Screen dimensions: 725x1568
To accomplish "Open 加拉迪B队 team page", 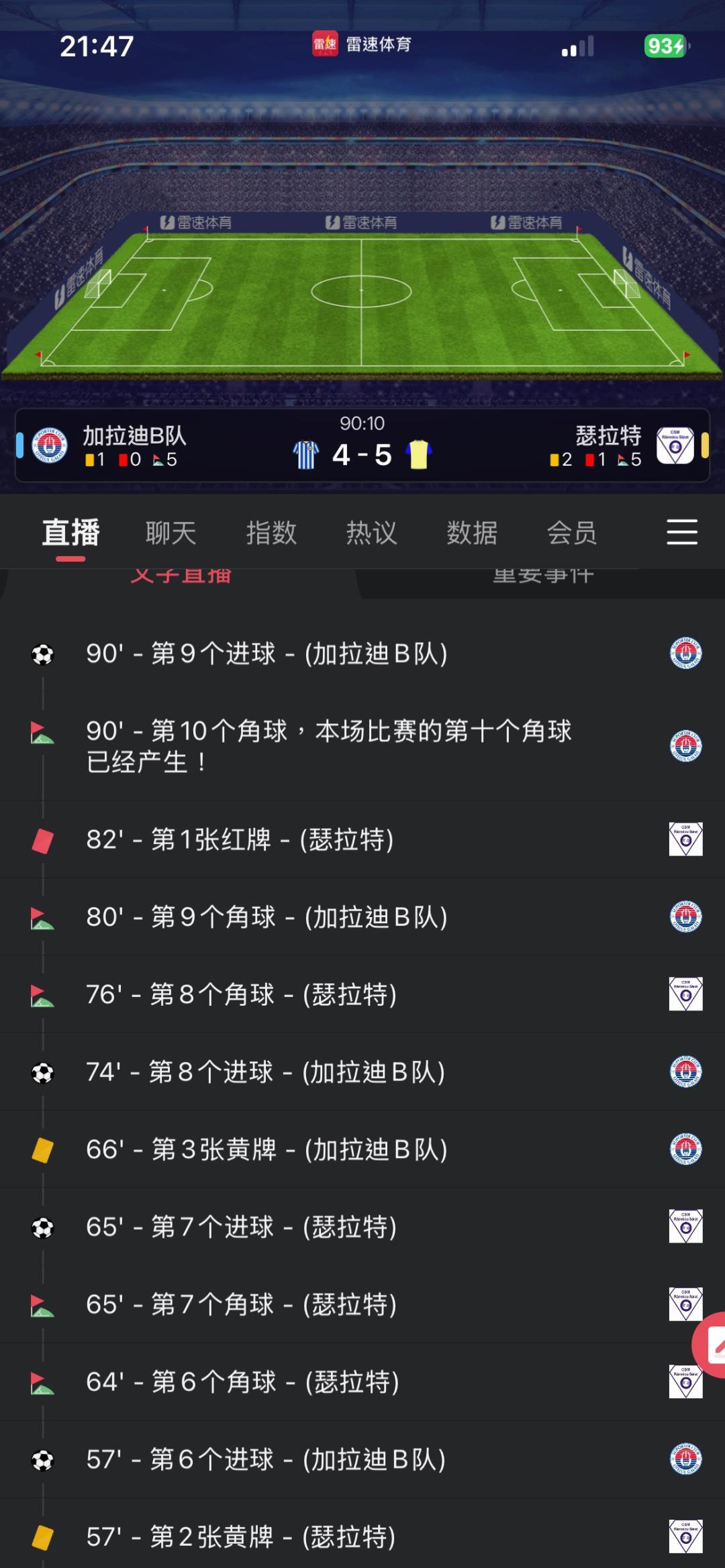I will click(x=134, y=436).
